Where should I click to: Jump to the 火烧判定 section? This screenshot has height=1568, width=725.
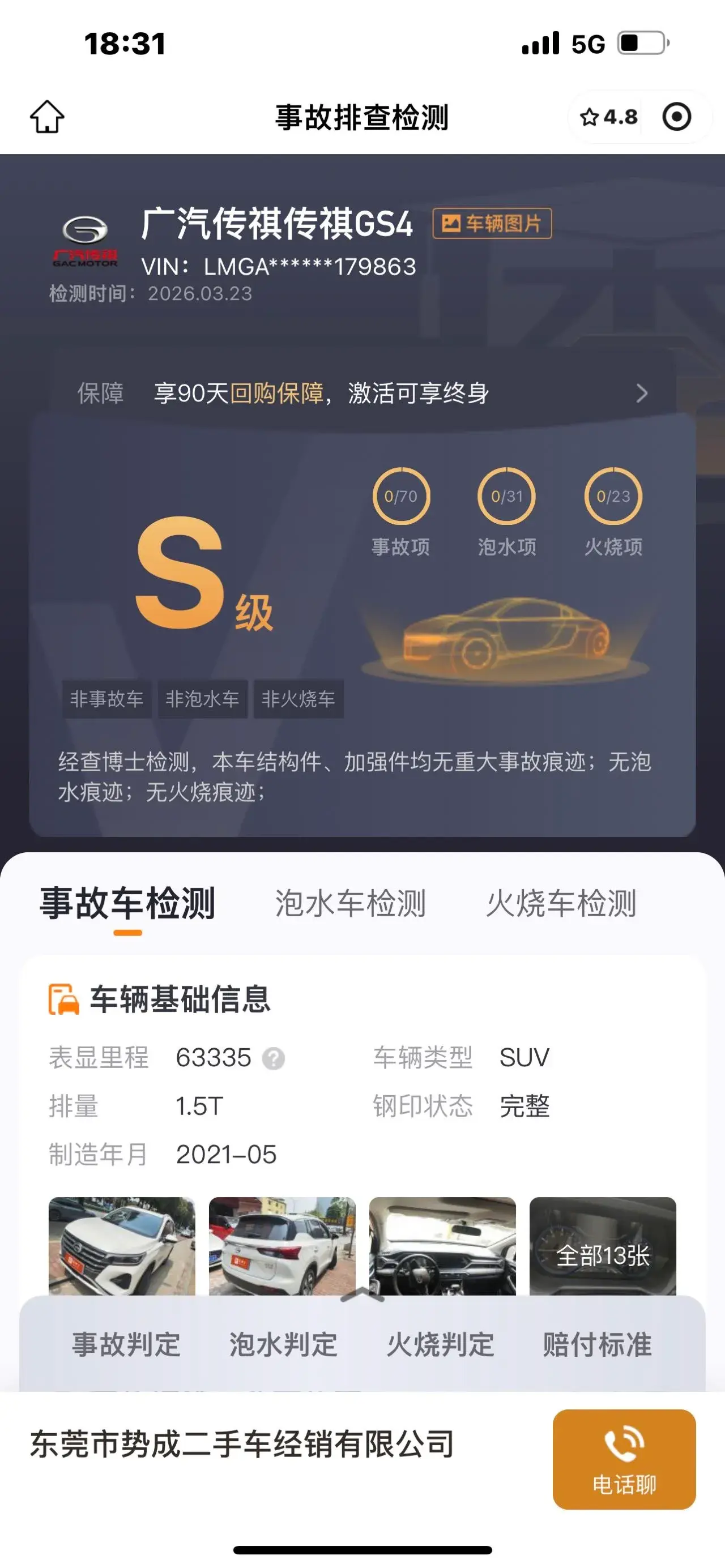tap(440, 1345)
